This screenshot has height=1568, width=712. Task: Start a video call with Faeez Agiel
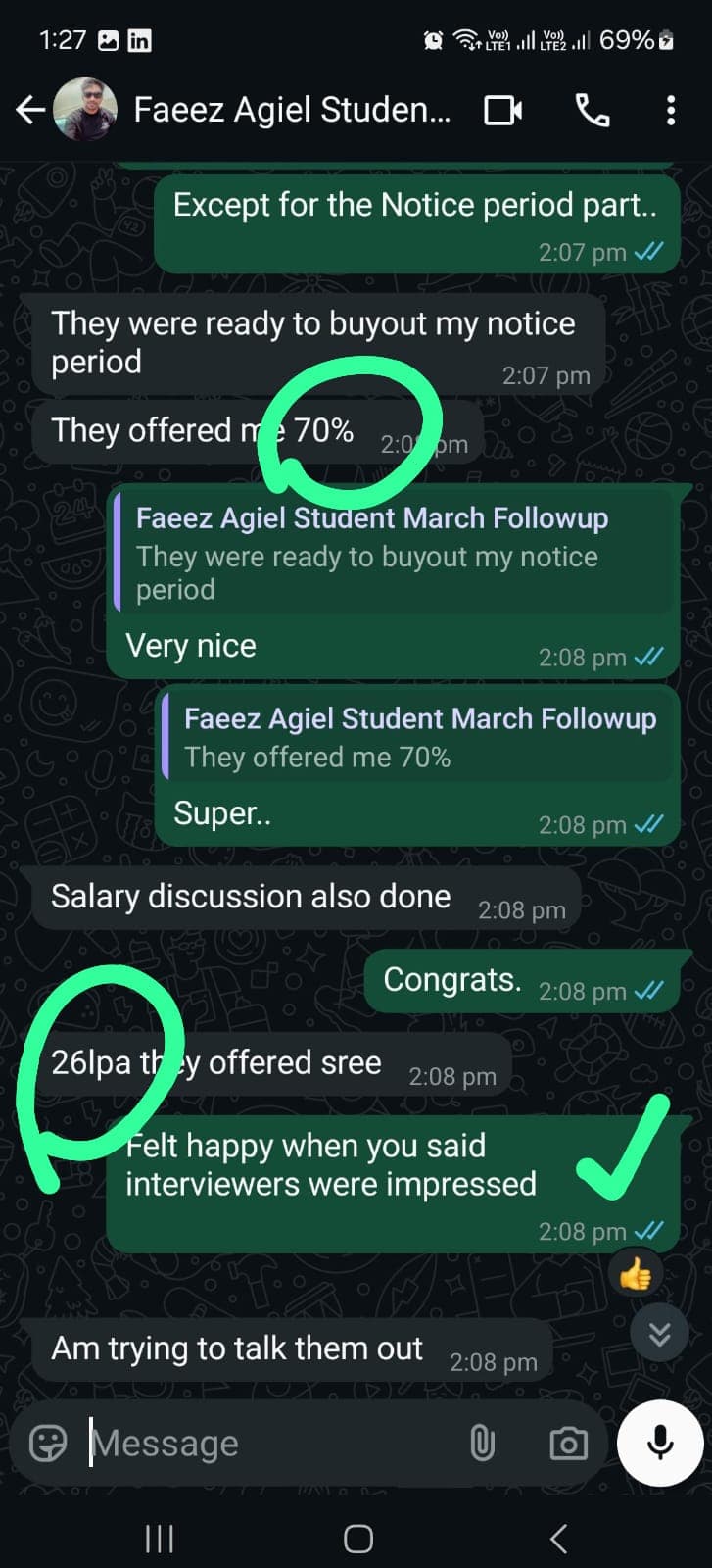503,111
